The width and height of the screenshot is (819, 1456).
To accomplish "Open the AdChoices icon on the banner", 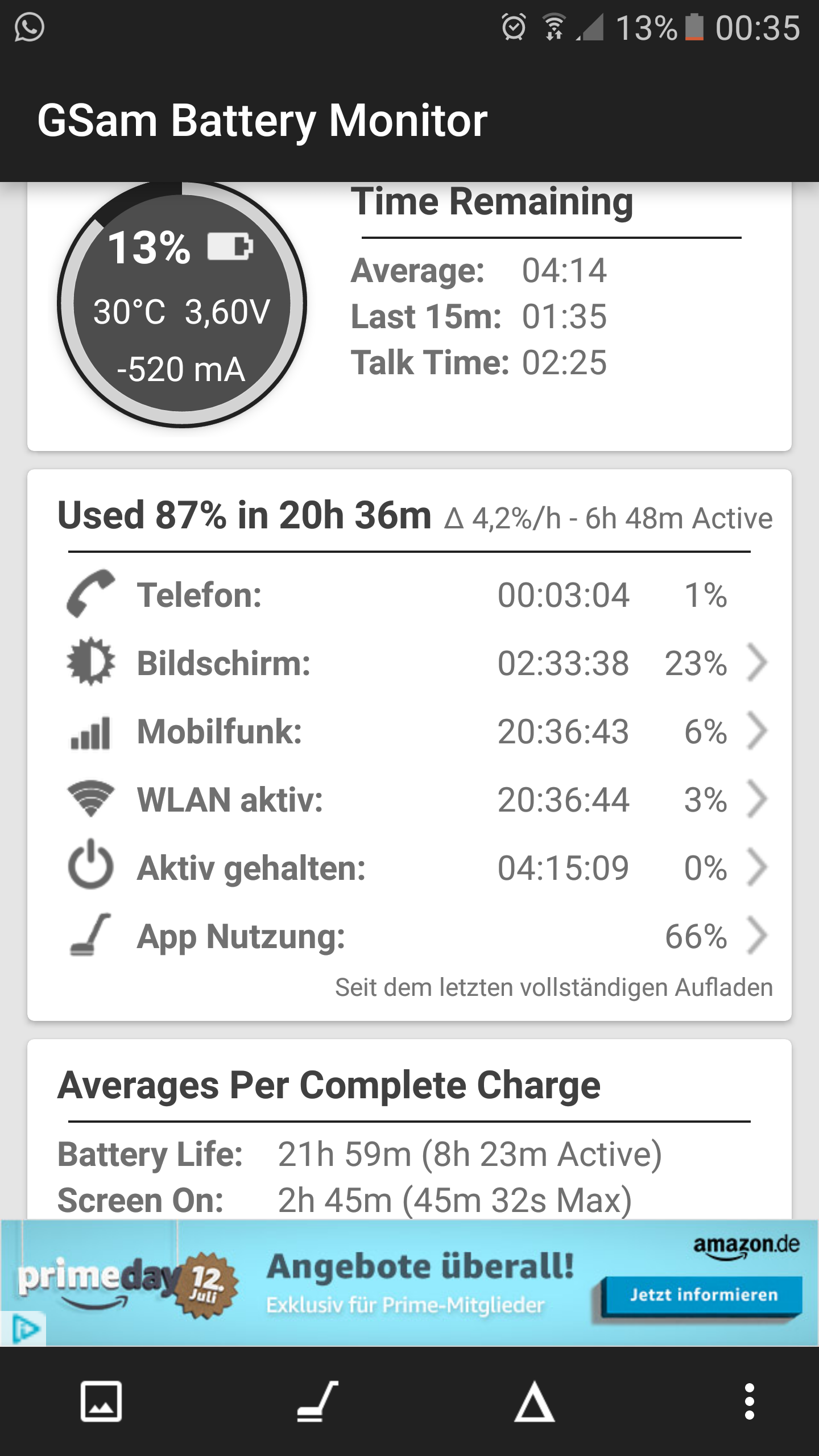I will pos(23,1329).
